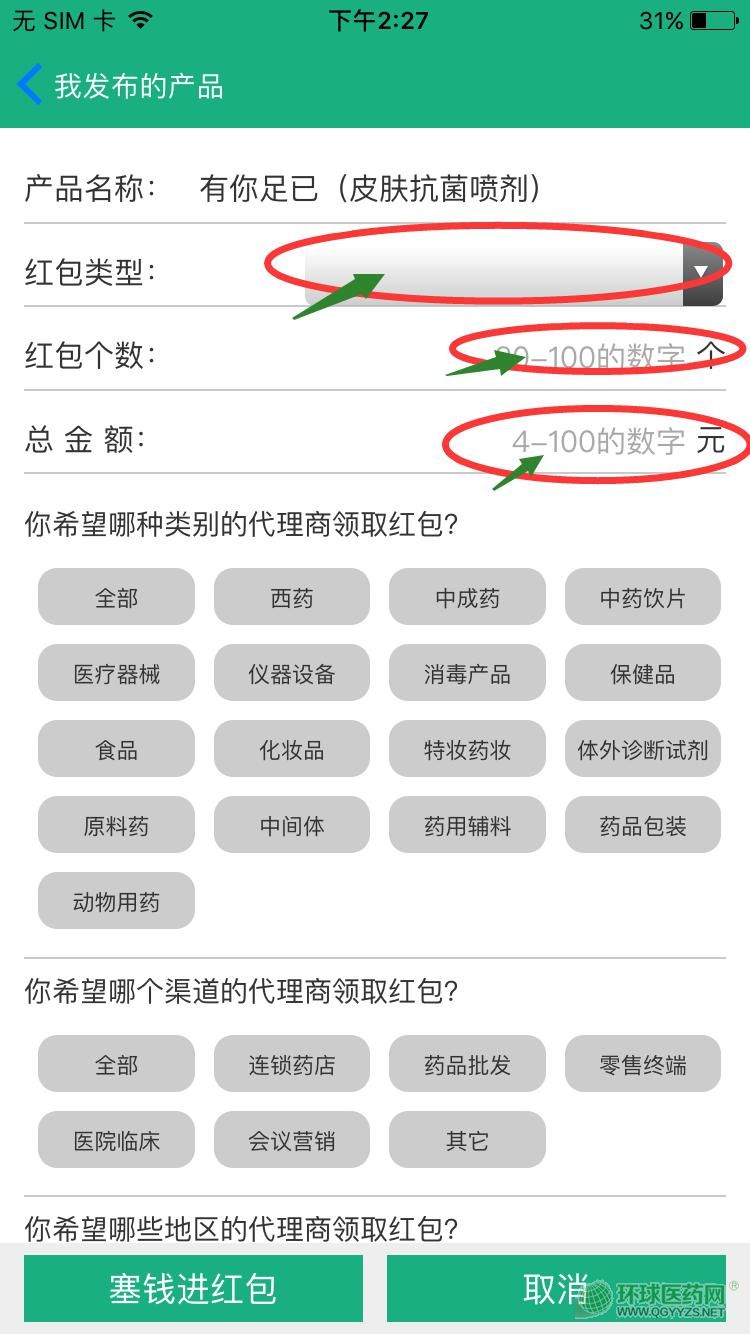Viewport: 750px width, 1334px height.
Task: Open the 红包类型 dropdown
Action: point(513,273)
